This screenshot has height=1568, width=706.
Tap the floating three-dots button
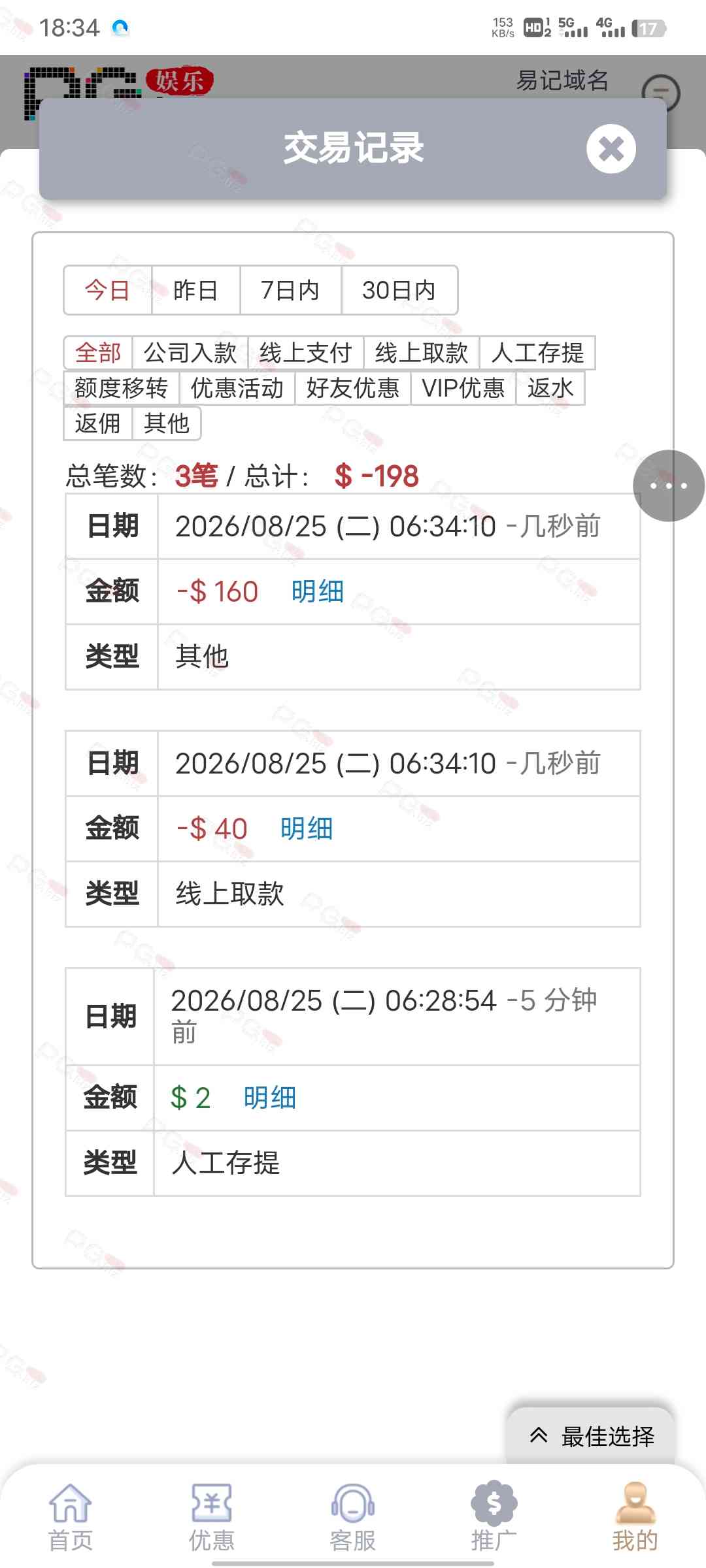[669, 486]
